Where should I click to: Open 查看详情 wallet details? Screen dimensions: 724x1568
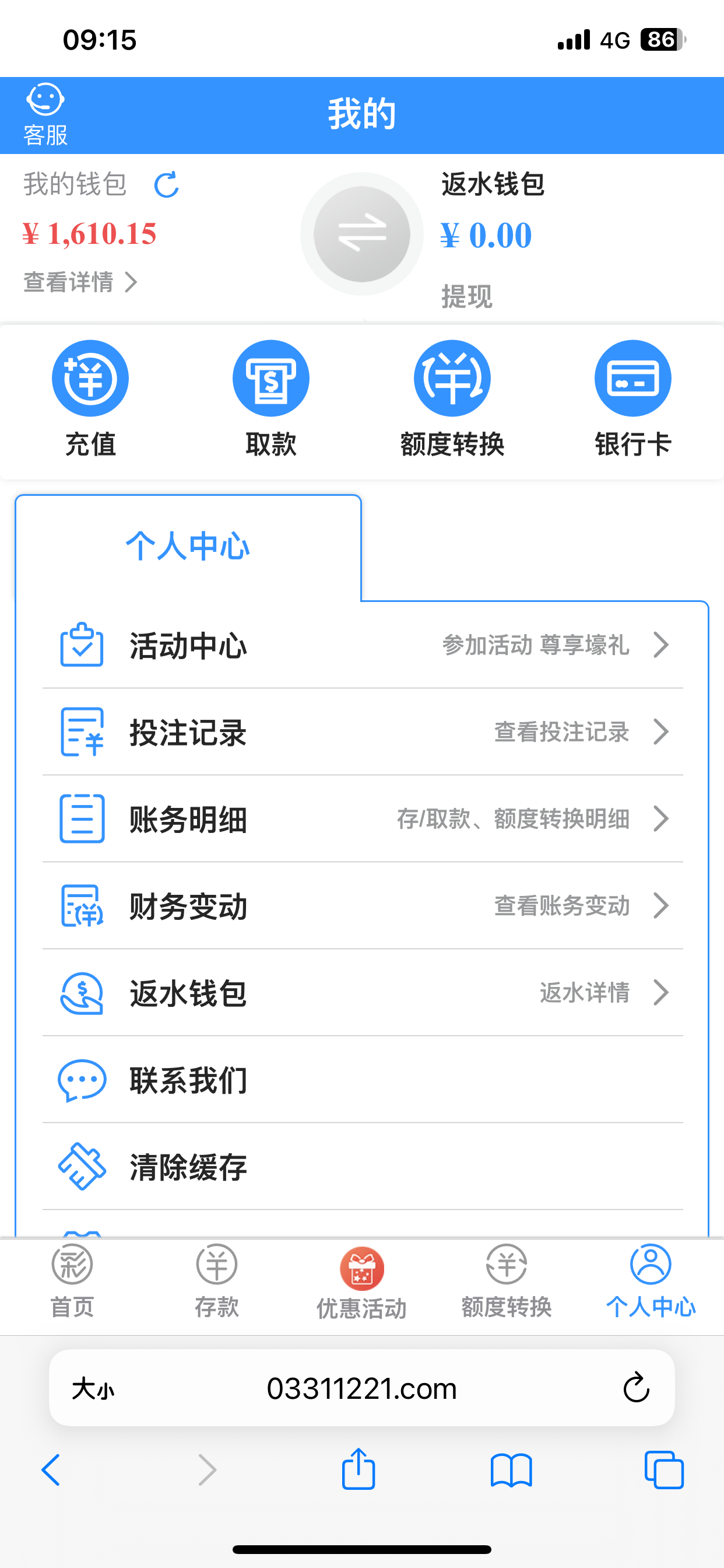pos(80,282)
